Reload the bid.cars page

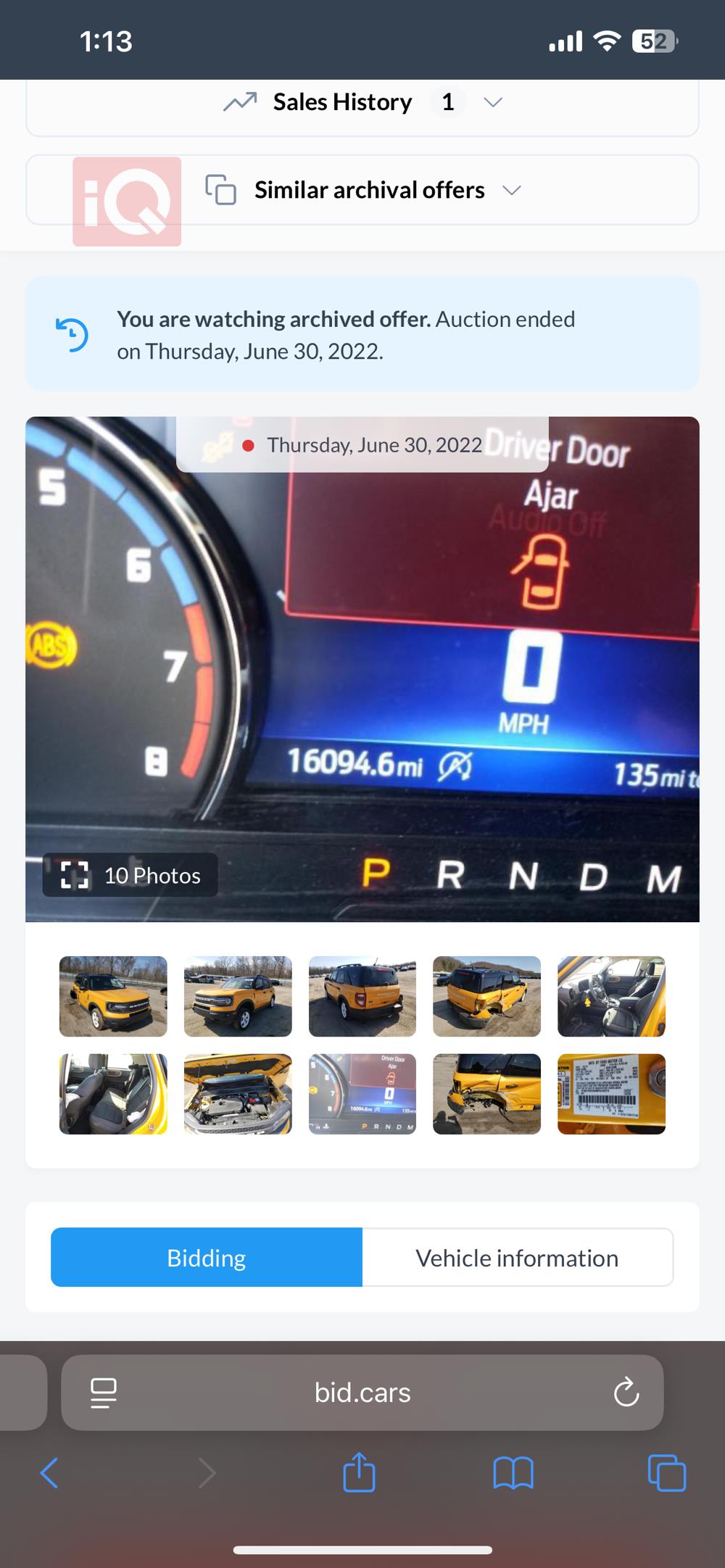pos(626,1393)
